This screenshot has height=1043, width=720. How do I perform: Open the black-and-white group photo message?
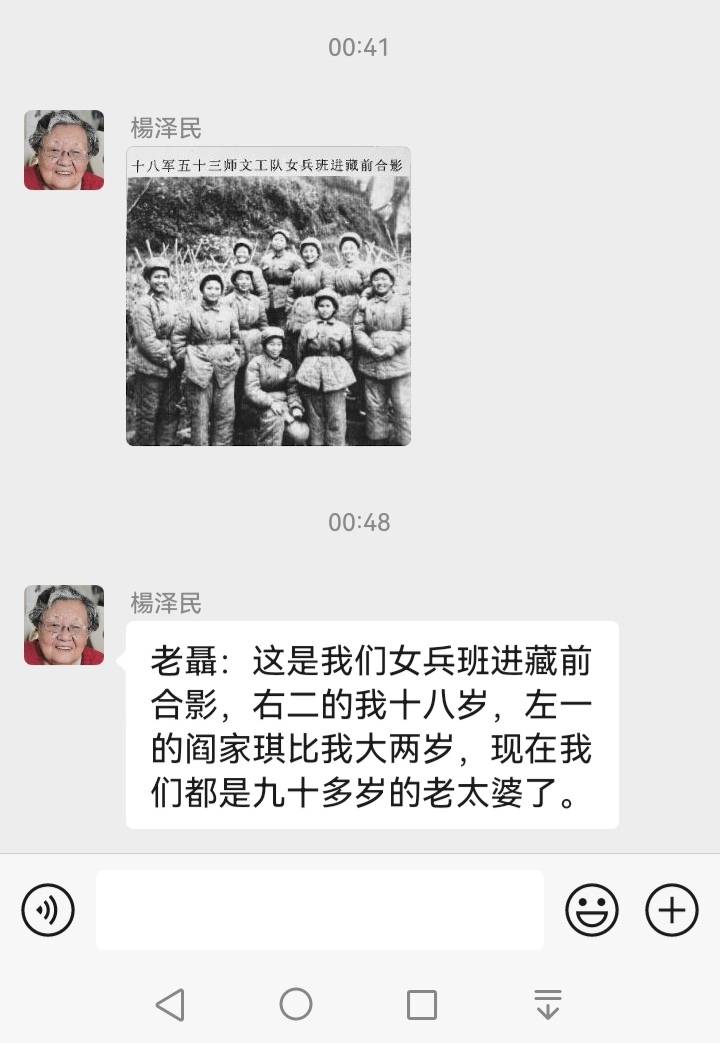tap(268, 296)
